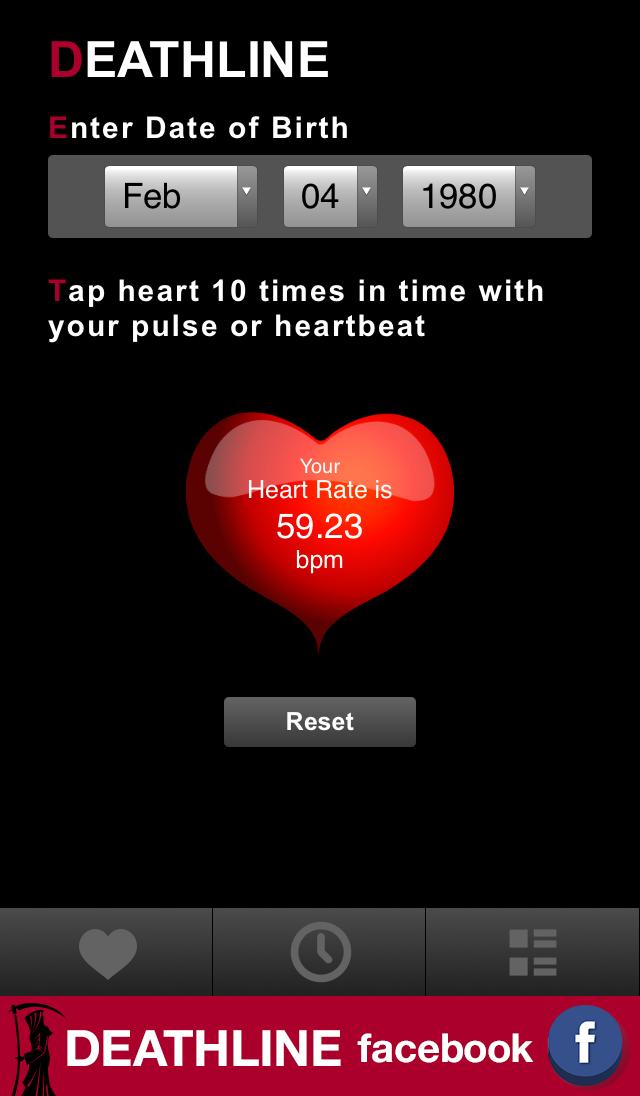
Task: Tap the red heart to record a beat
Action: (320, 520)
